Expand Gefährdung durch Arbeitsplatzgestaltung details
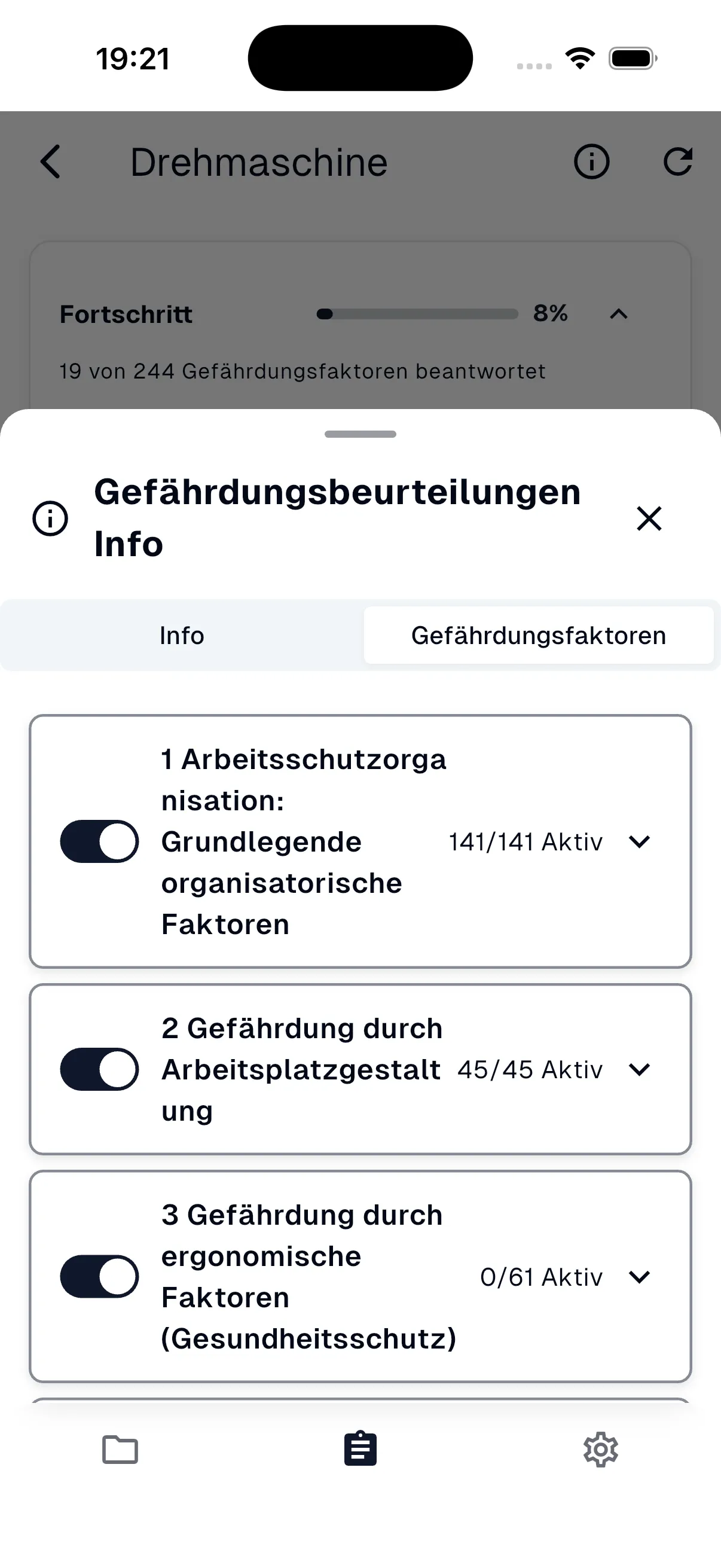 pos(639,1069)
